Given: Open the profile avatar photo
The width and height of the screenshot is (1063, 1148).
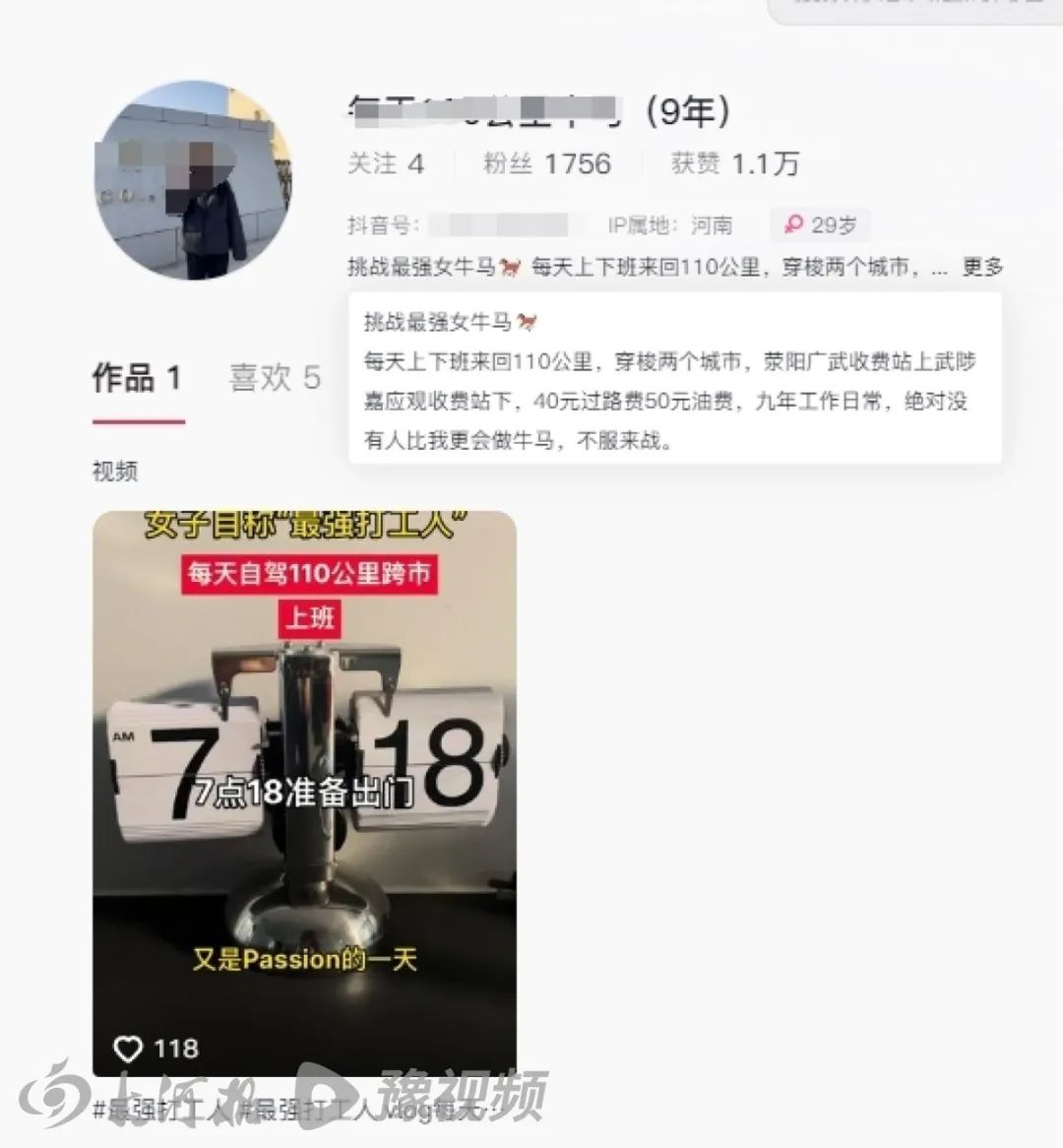Looking at the screenshot, I should 192,181.
